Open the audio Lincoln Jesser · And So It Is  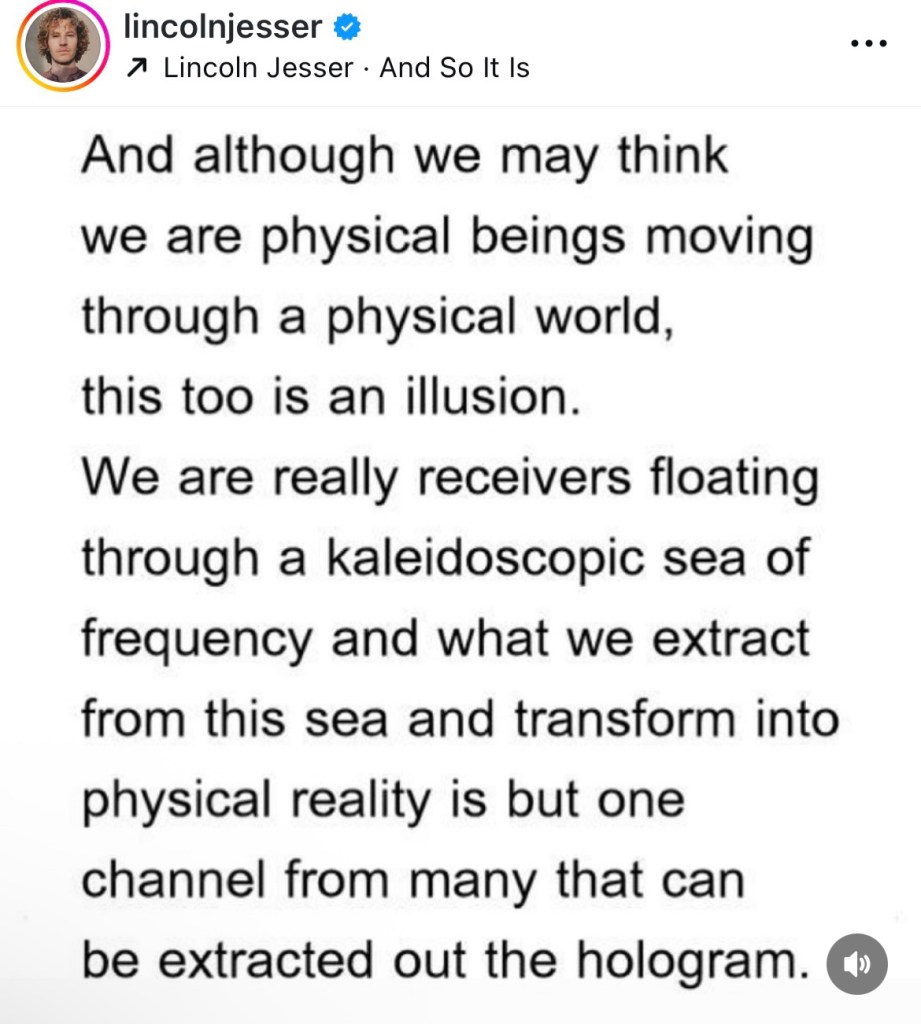[x=345, y=68]
